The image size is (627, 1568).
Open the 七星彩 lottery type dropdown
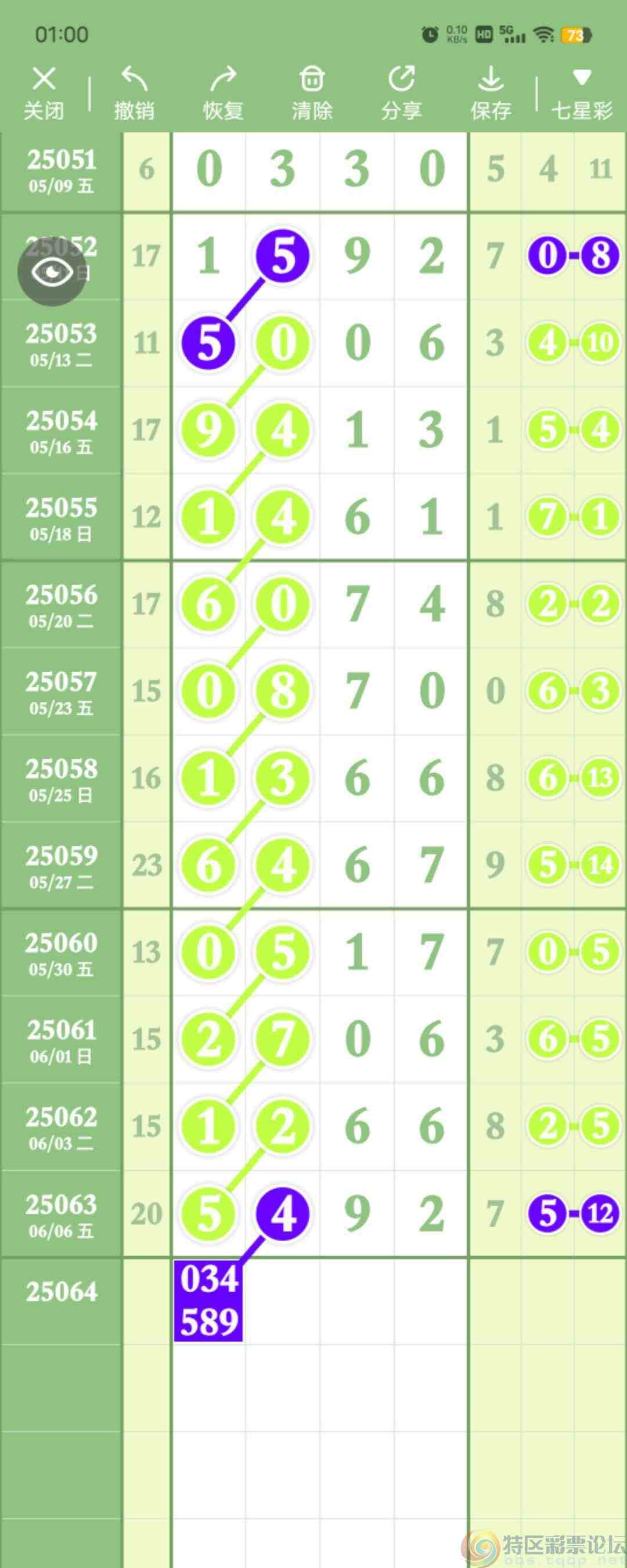point(581,95)
